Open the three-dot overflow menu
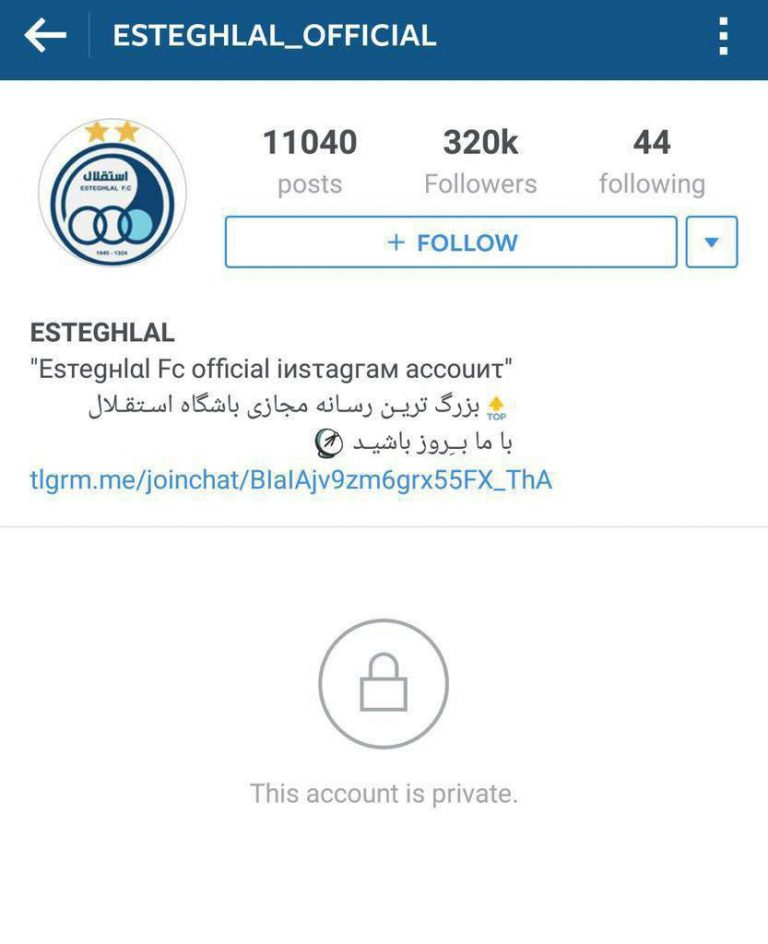This screenshot has width=768, height=944. [x=723, y=37]
